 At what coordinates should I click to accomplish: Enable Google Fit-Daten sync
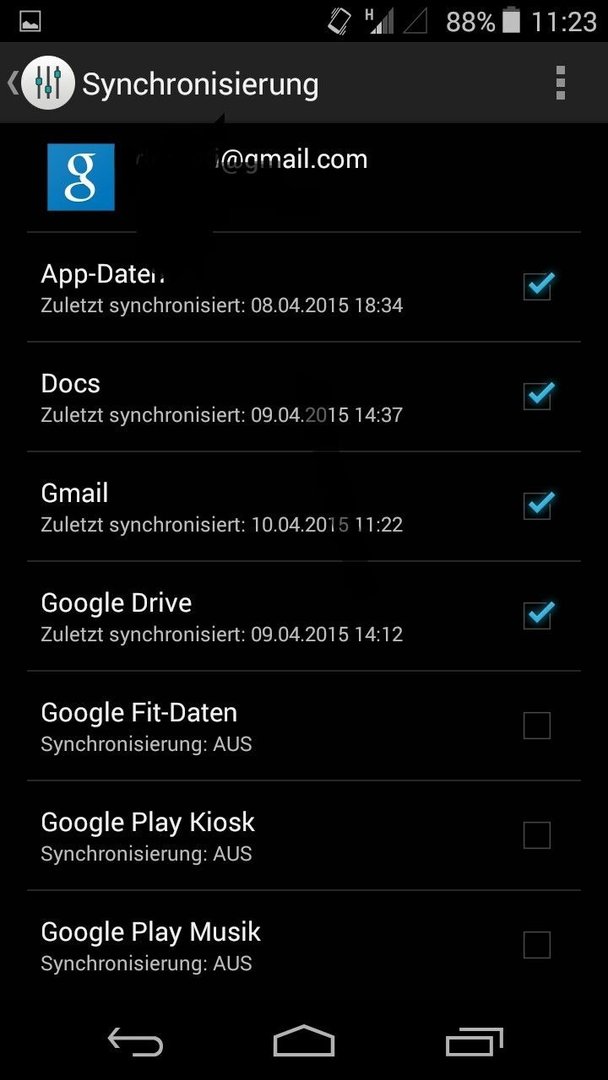coord(537,725)
